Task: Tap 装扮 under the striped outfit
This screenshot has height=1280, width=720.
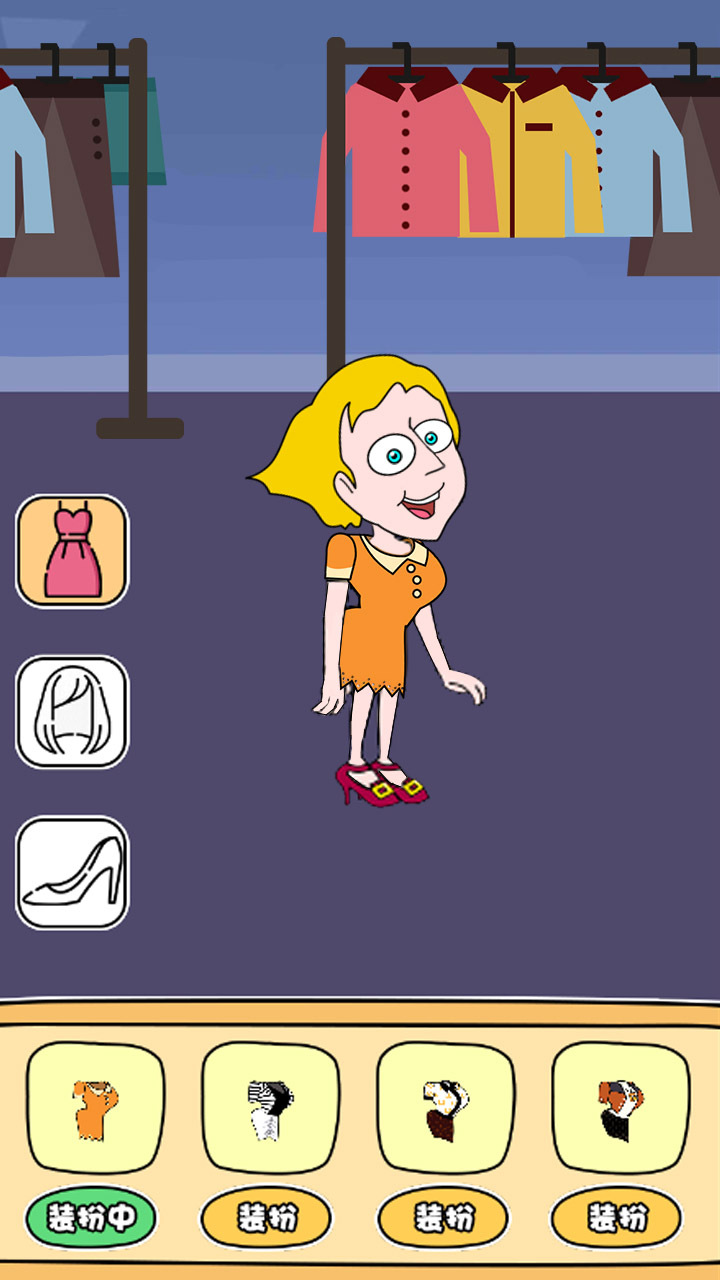Action: click(x=266, y=1218)
